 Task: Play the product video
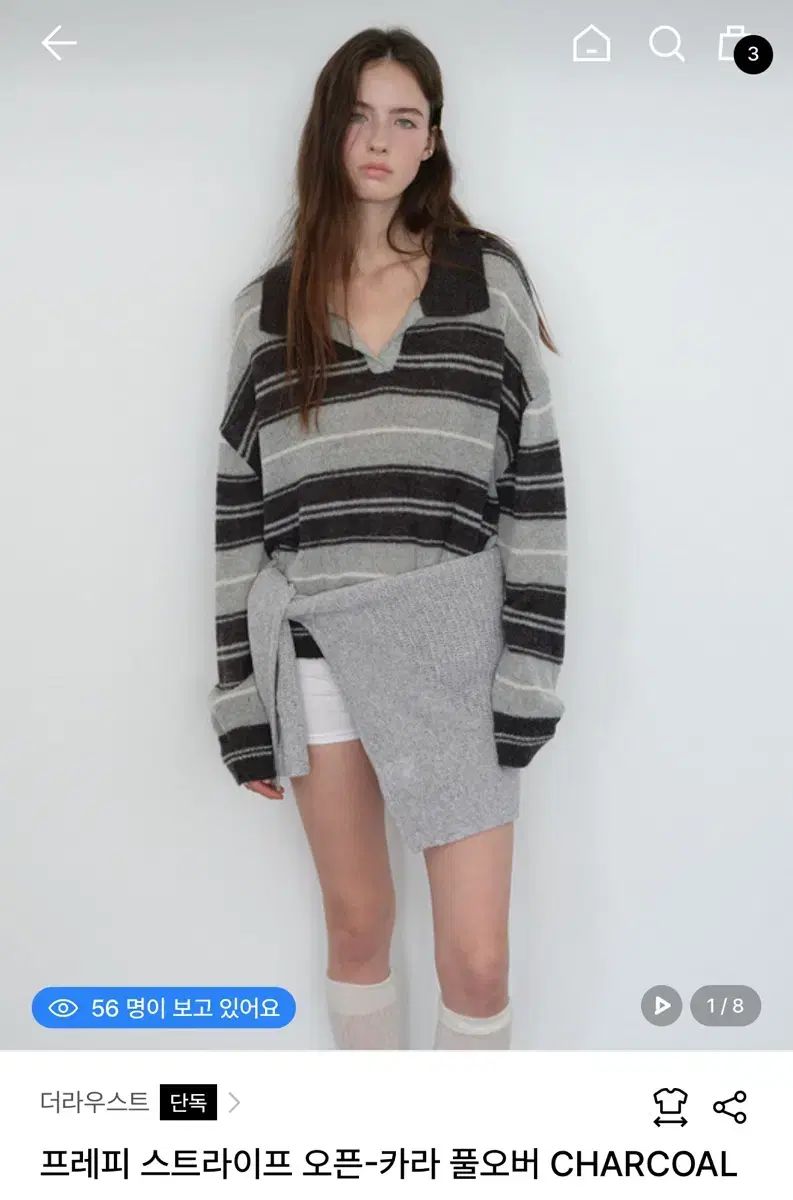tap(661, 1006)
